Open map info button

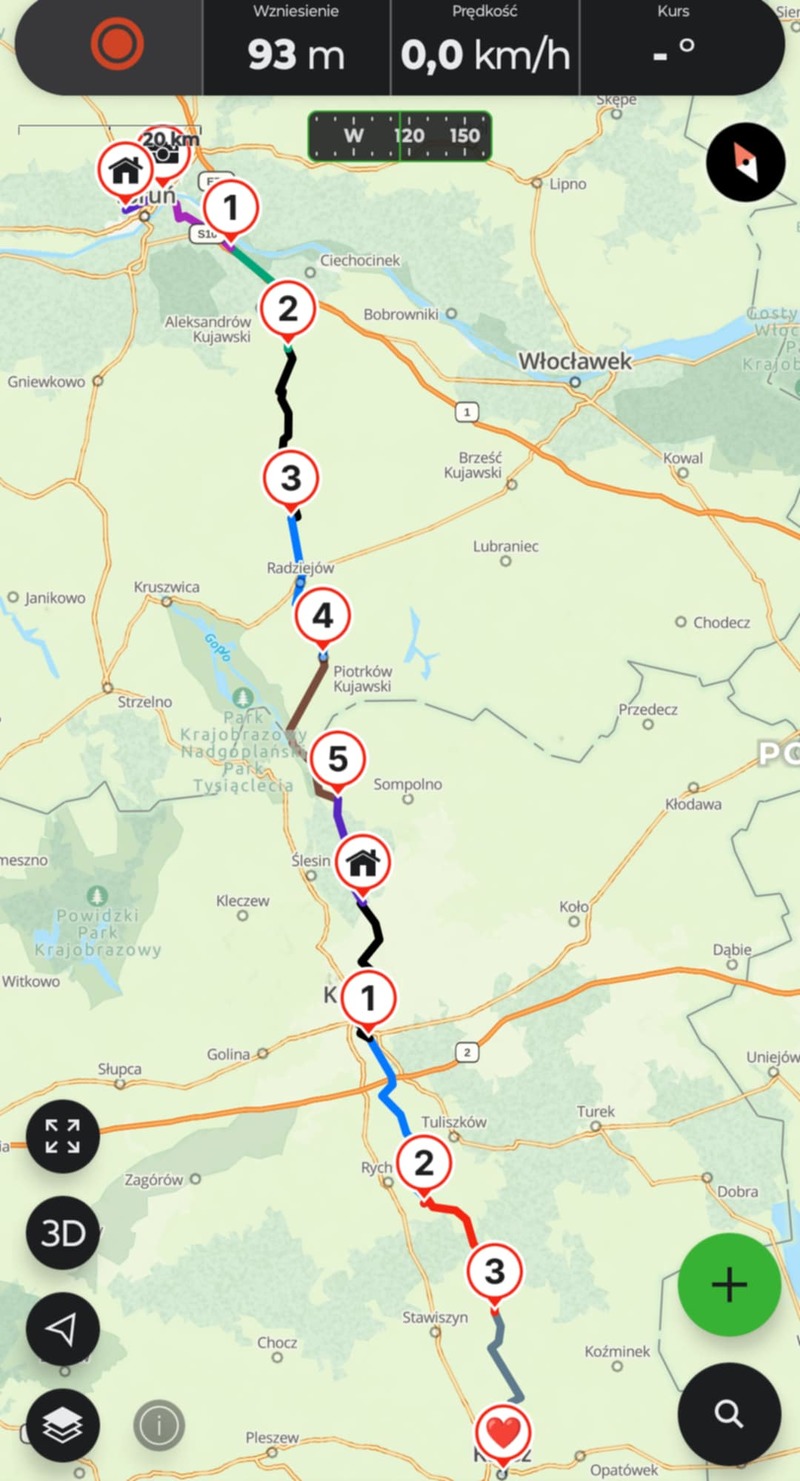point(160,1425)
